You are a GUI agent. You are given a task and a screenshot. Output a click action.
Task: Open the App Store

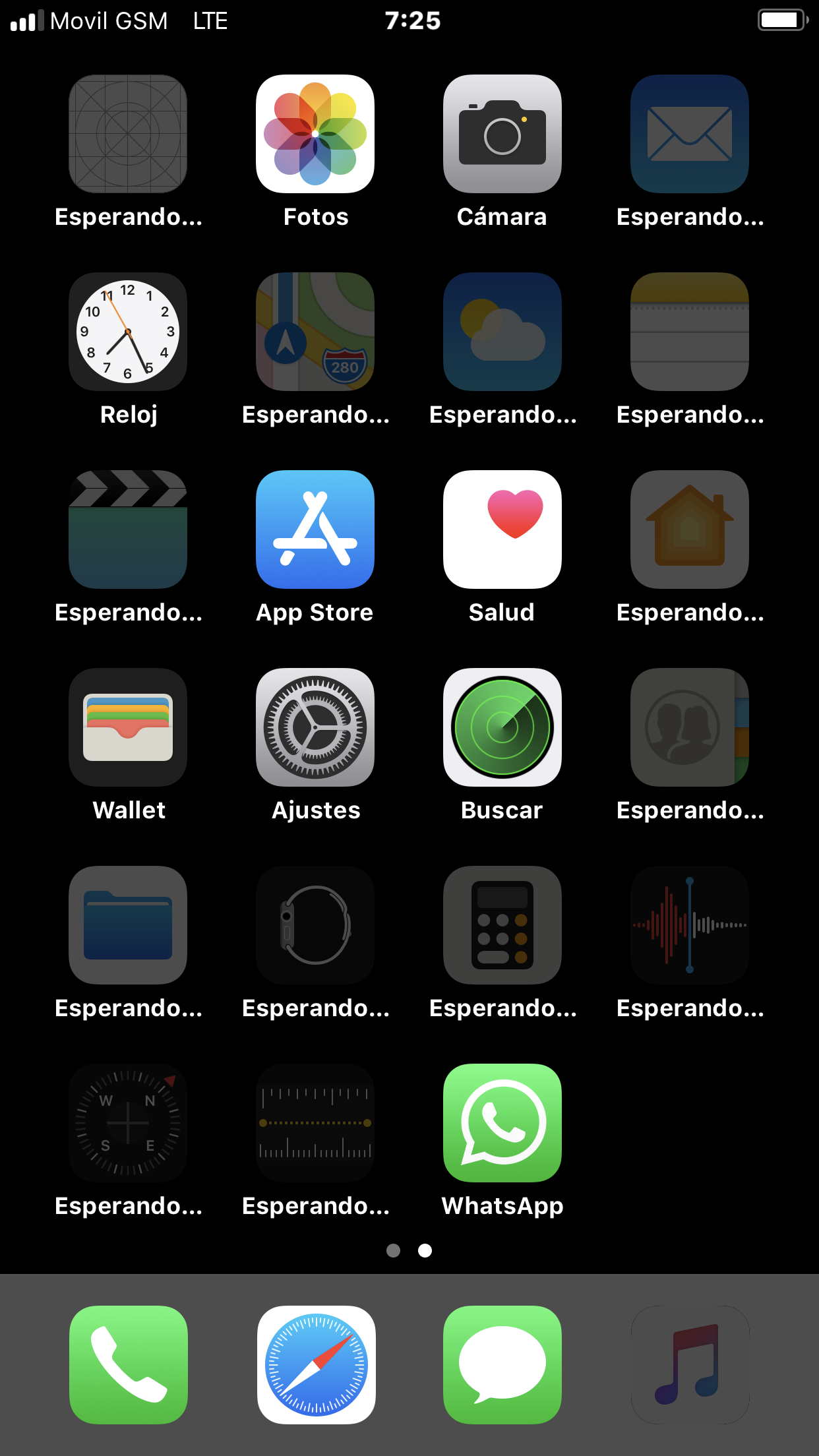coord(315,530)
